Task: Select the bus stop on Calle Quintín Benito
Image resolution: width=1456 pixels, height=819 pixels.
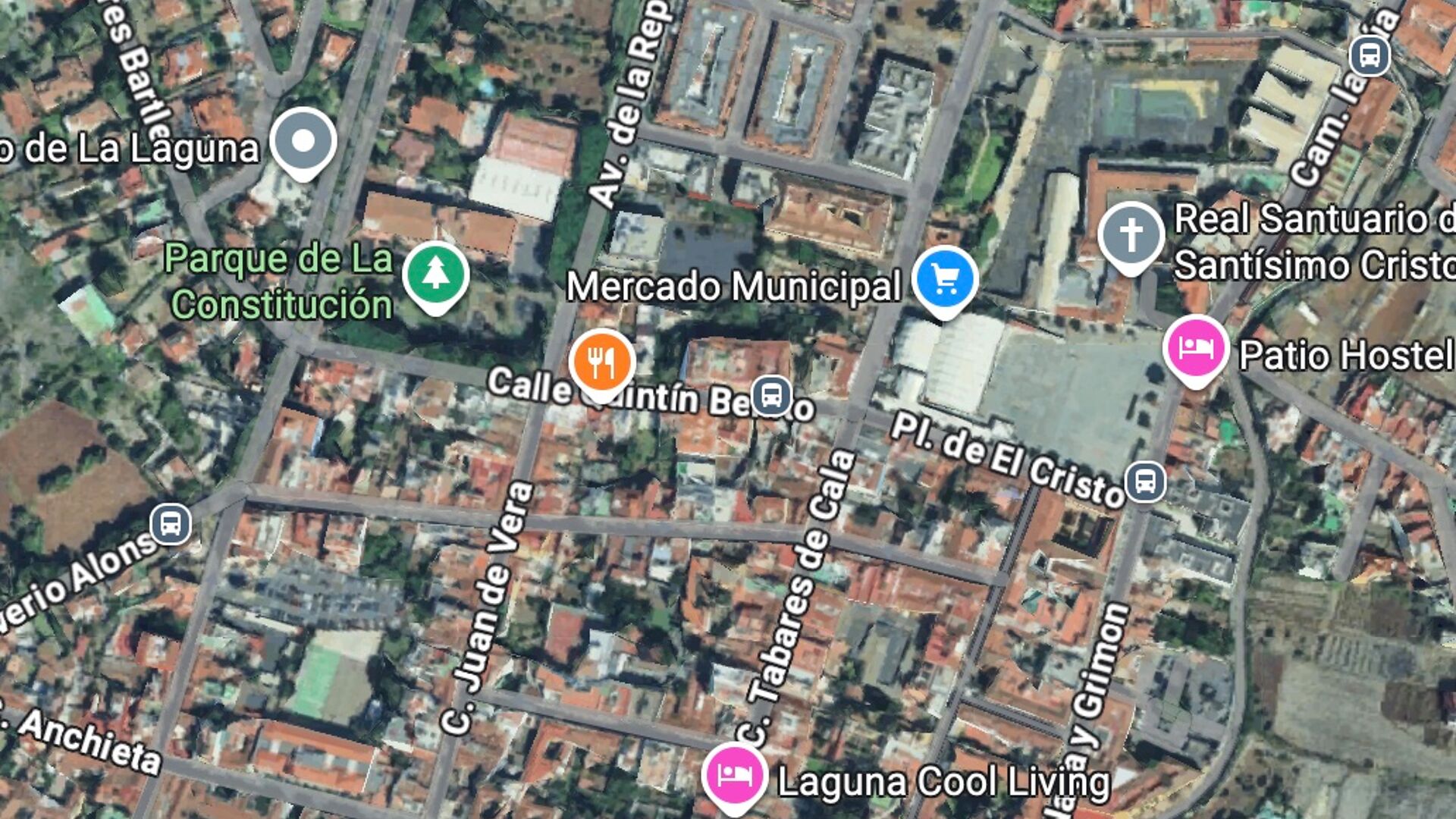Action: (772, 395)
